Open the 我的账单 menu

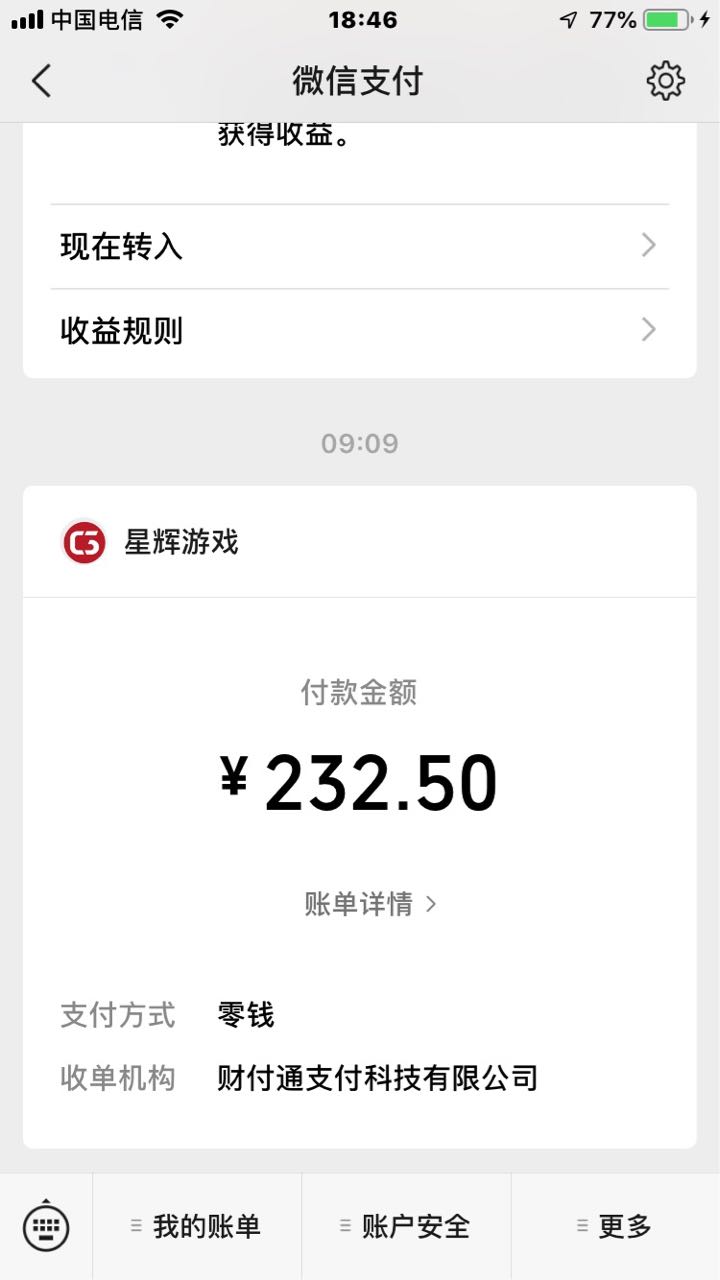(197, 1226)
